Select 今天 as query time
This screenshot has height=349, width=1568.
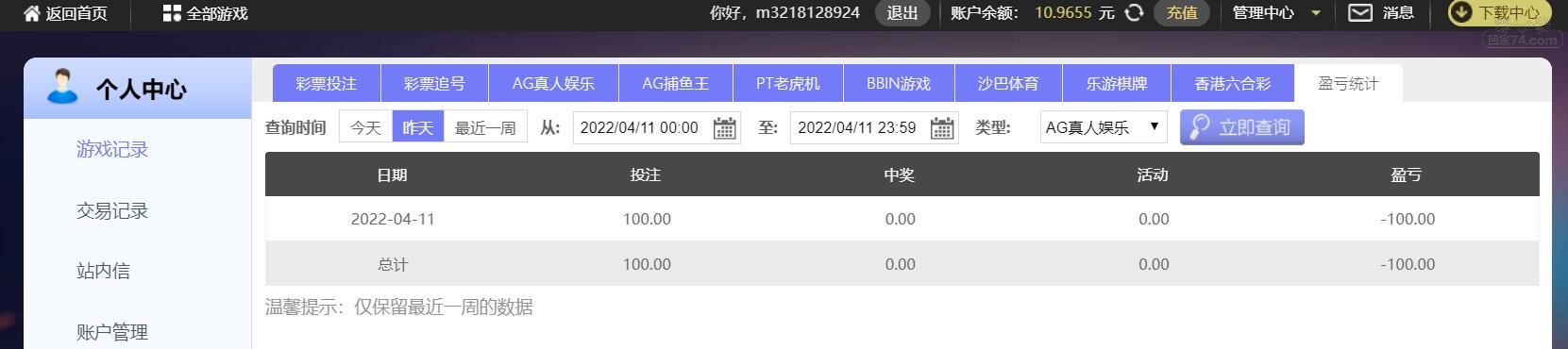[x=365, y=127]
